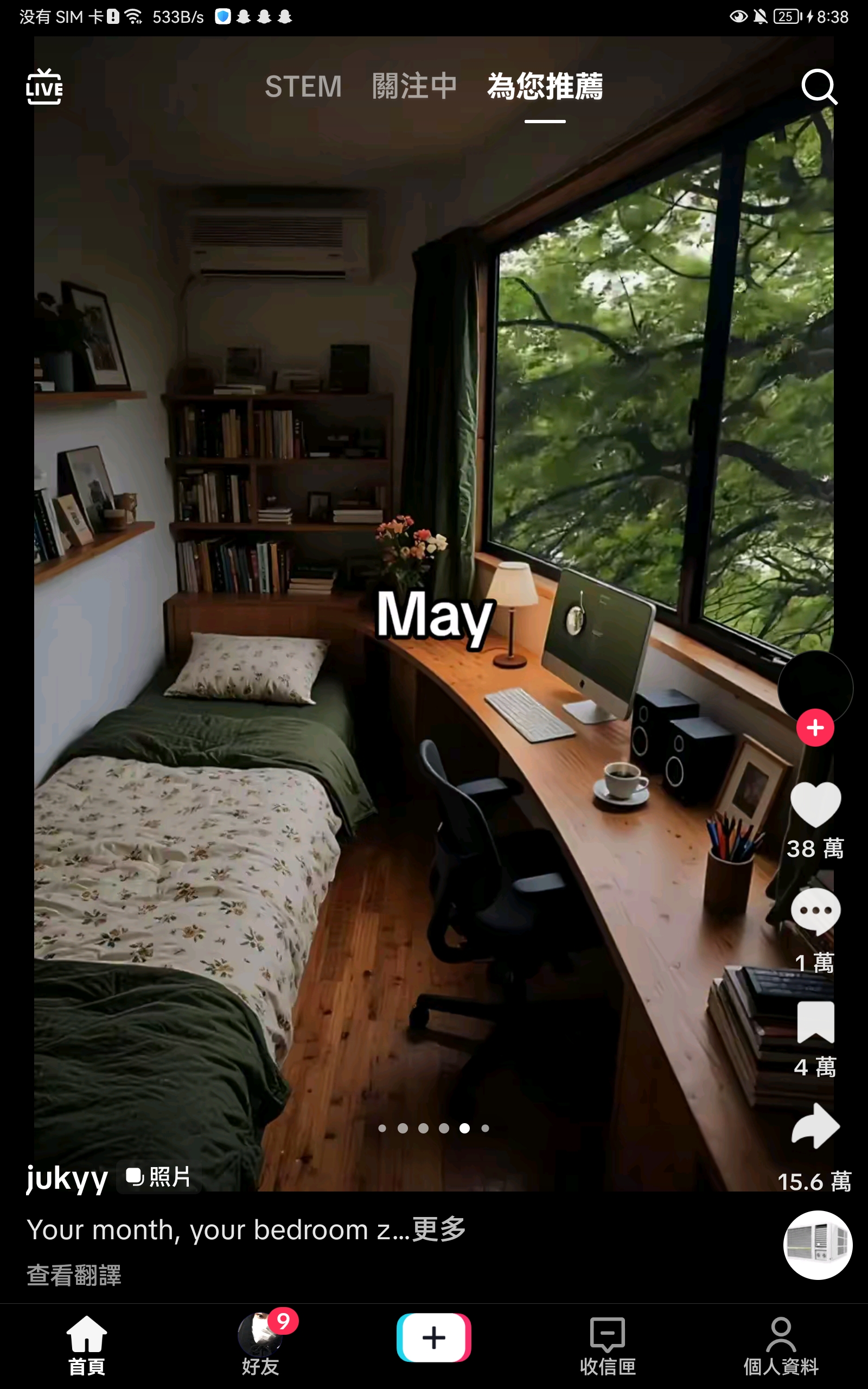Go to the 首頁 home tab

click(87, 1346)
